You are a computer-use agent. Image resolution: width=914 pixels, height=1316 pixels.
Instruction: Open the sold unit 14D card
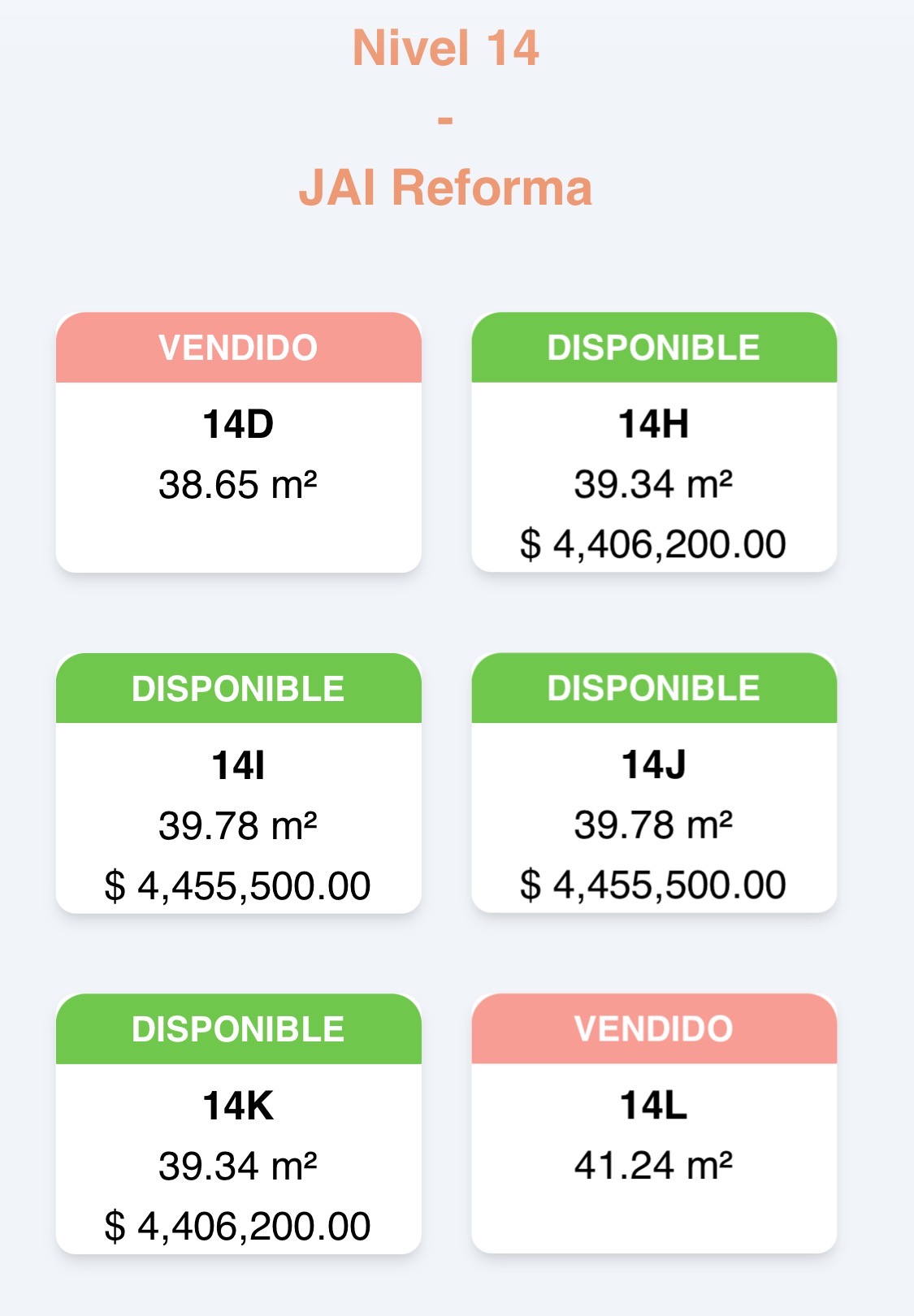click(238, 442)
